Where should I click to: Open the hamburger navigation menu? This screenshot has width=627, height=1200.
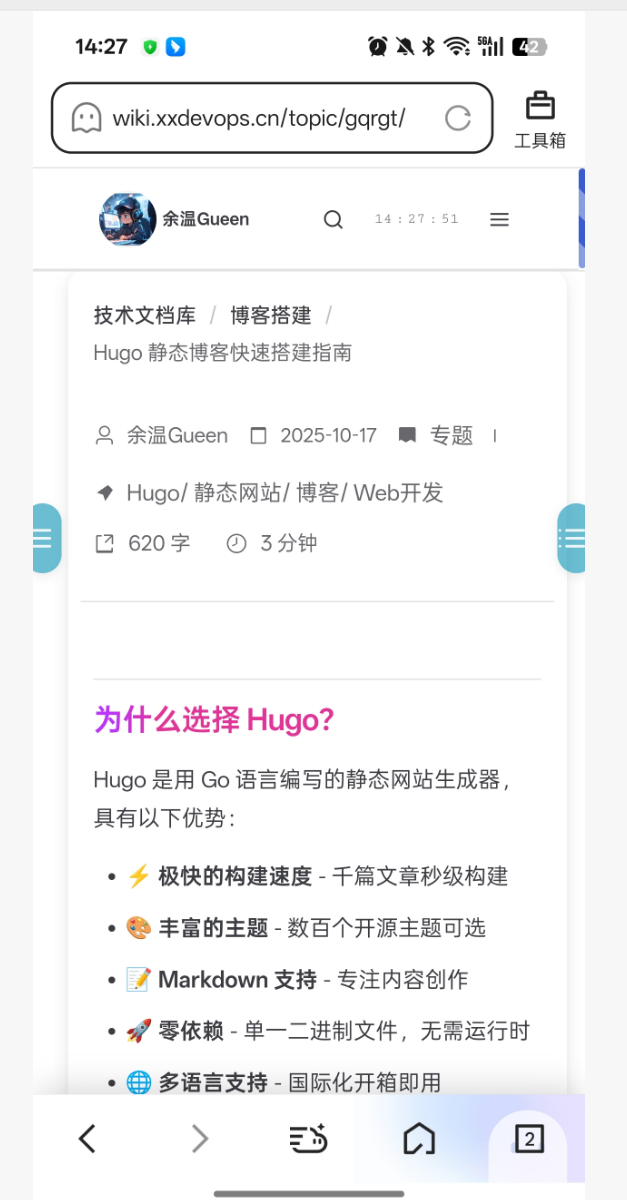(x=500, y=219)
